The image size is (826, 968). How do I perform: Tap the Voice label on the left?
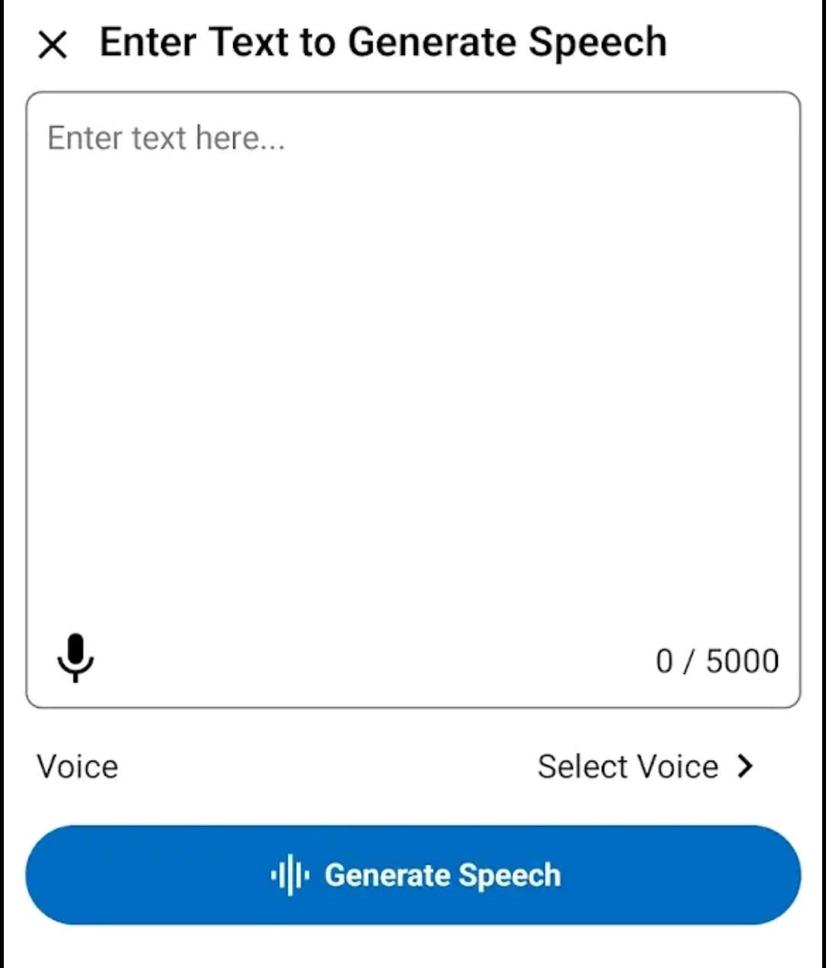point(77,766)
